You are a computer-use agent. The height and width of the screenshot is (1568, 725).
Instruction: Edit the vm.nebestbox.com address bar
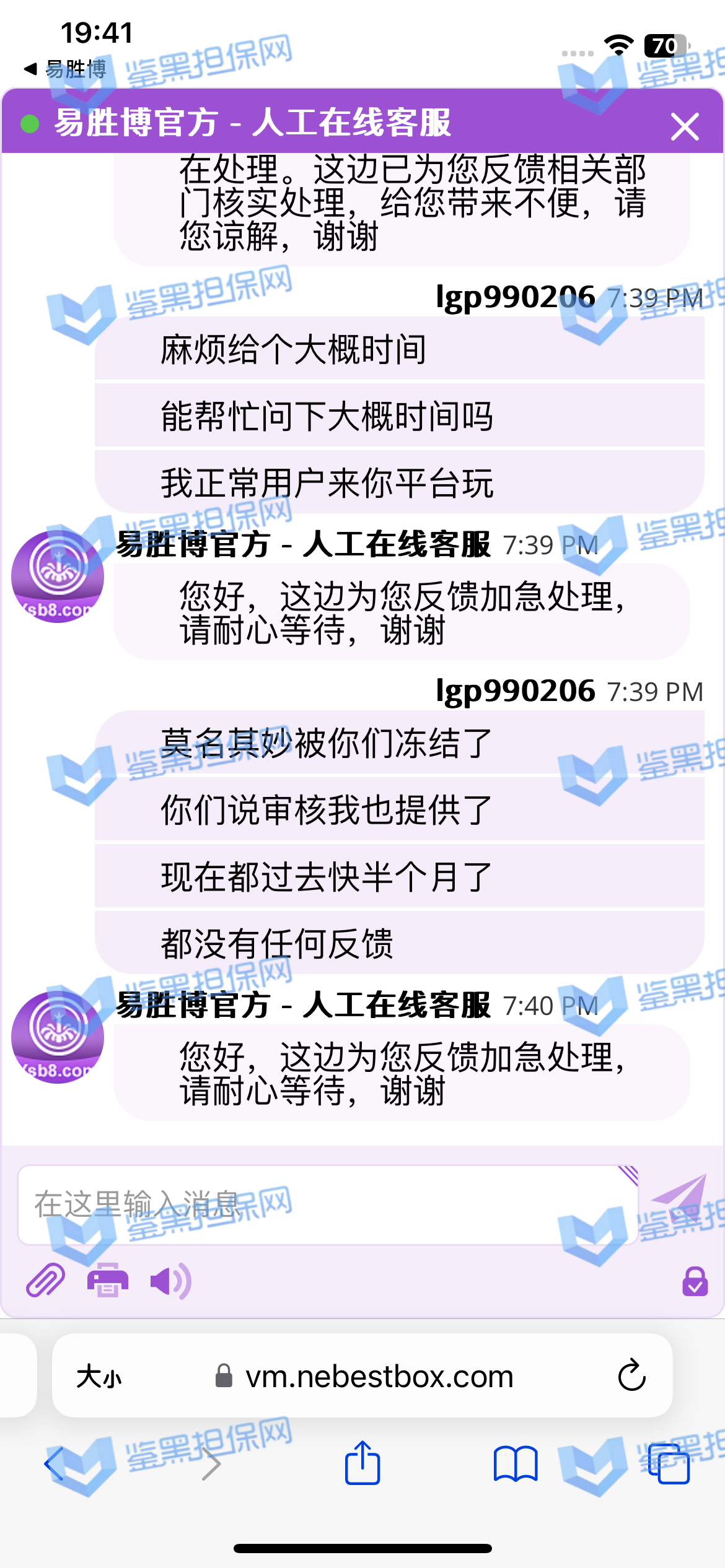coord(378,1377)
